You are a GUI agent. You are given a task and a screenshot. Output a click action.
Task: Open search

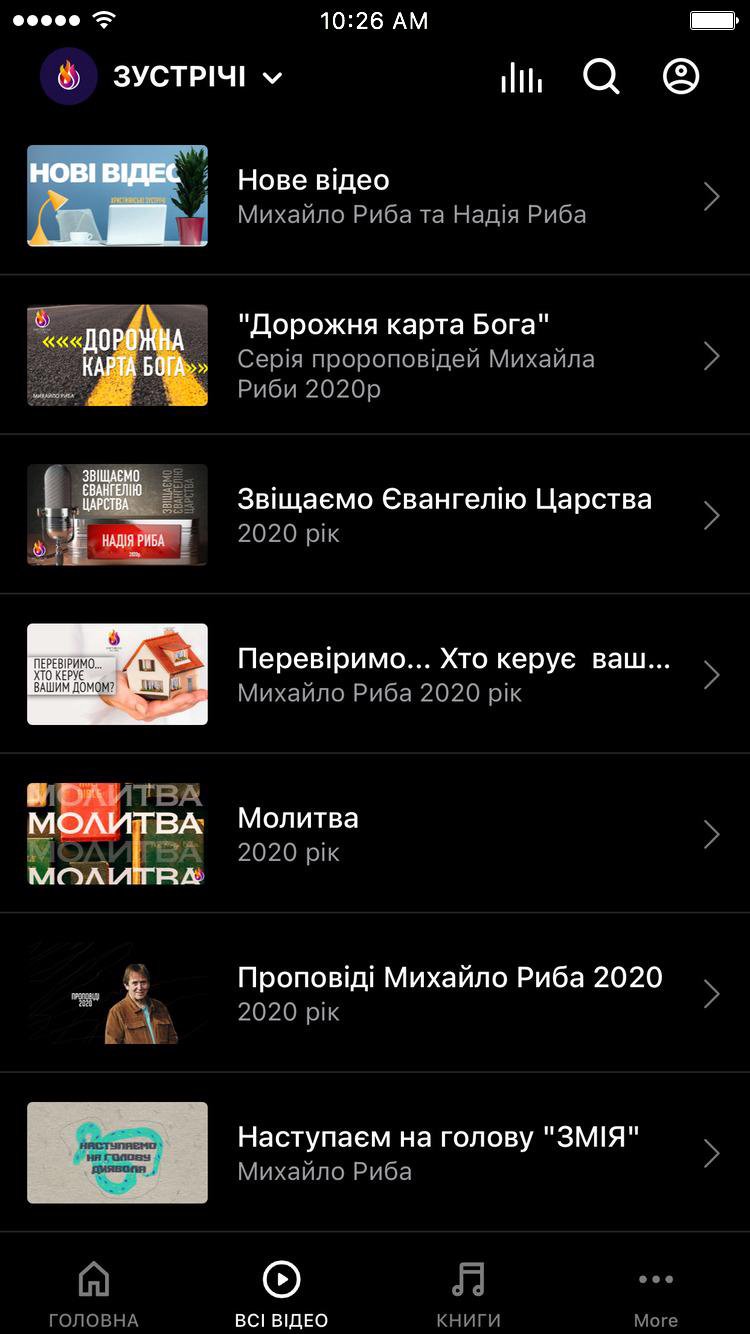coord(601,77)
